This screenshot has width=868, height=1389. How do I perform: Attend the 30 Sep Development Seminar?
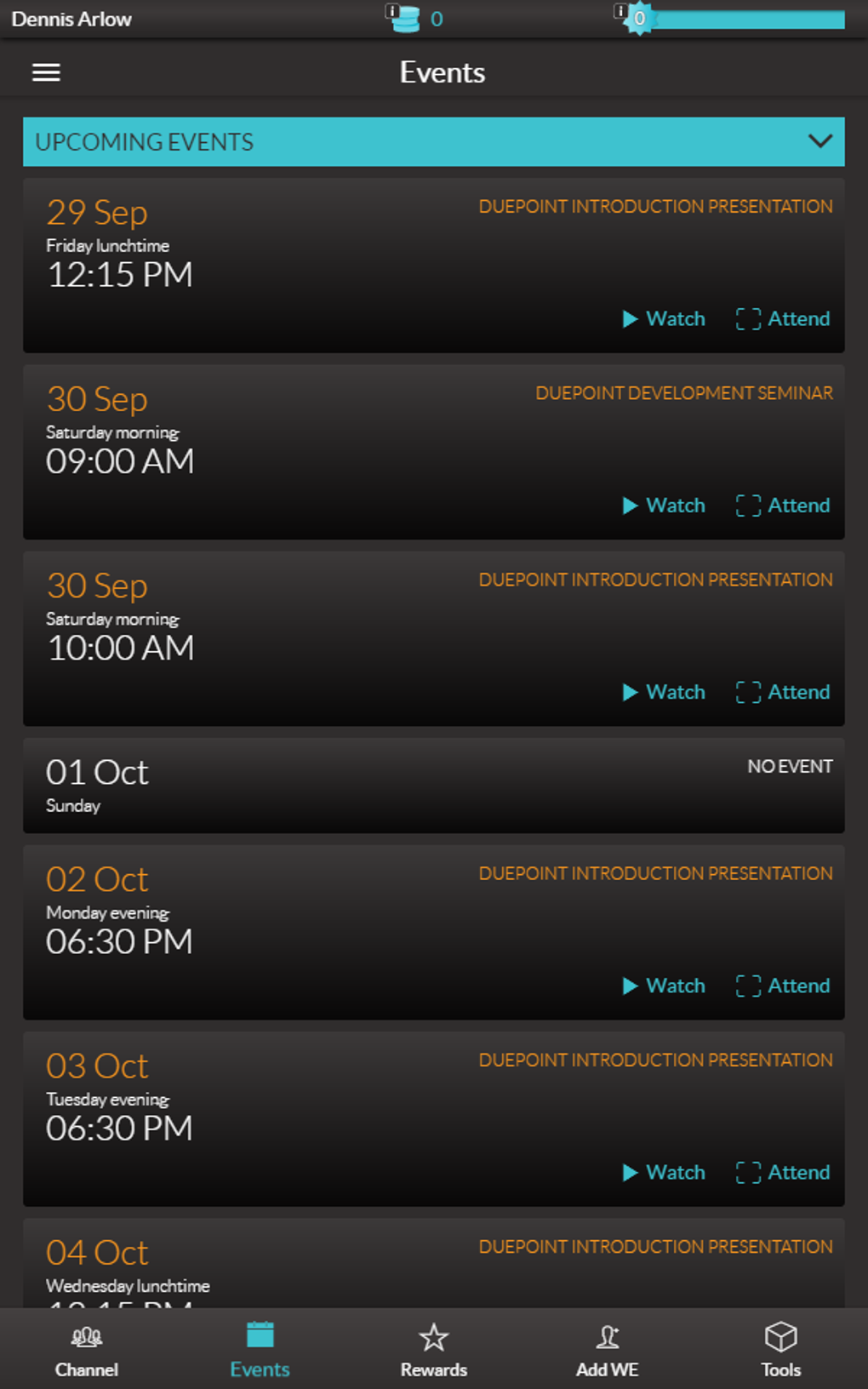click(x=782, y=506)
